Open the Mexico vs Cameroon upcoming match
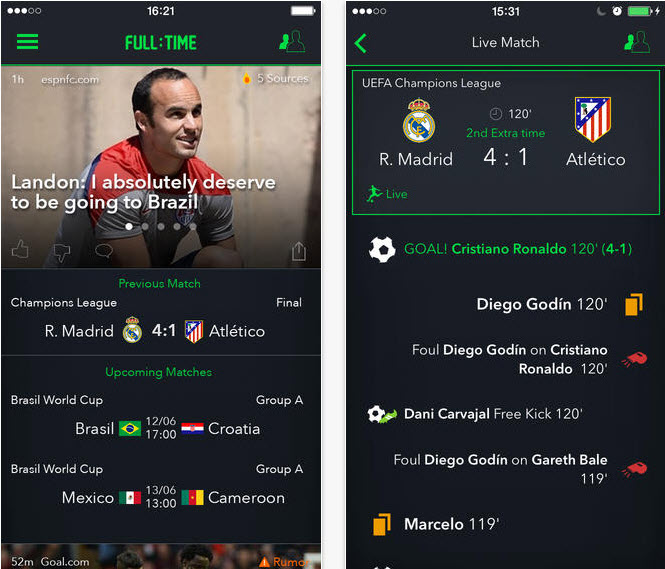665x569 pixels. tap(160, 497)
